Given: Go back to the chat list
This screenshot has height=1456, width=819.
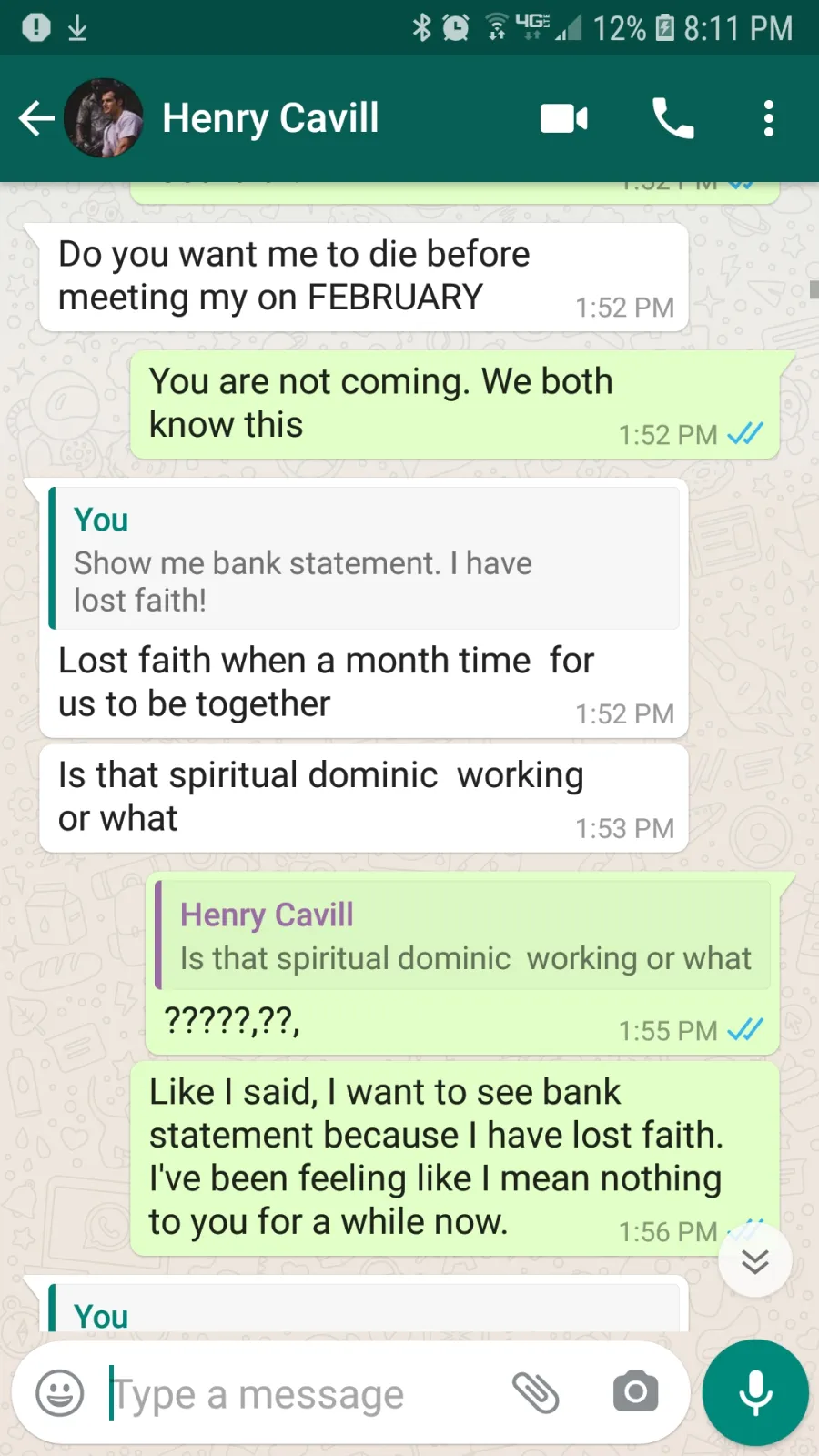Looking at the screenshot, I should click(x=36, y=118).
